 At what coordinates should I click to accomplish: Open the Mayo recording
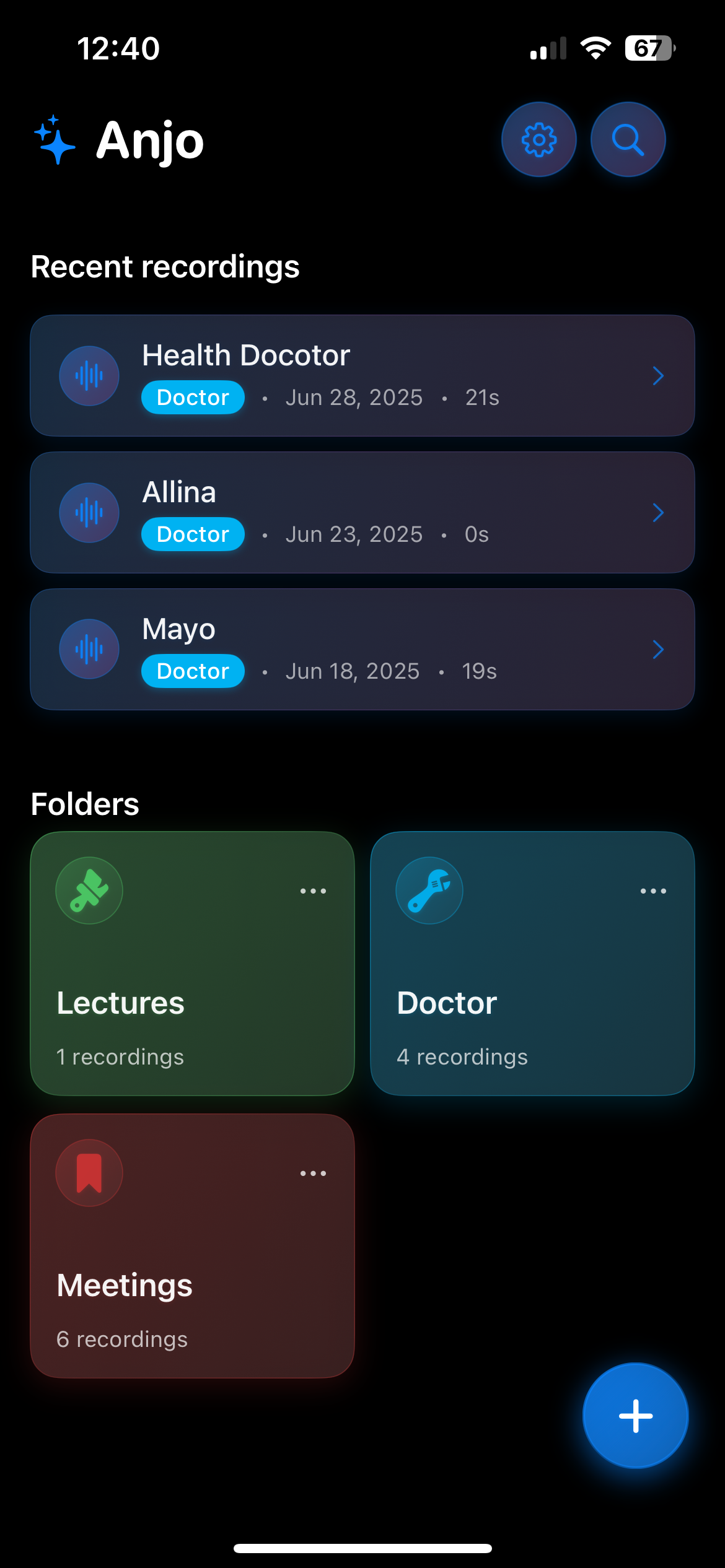[362, 650]
